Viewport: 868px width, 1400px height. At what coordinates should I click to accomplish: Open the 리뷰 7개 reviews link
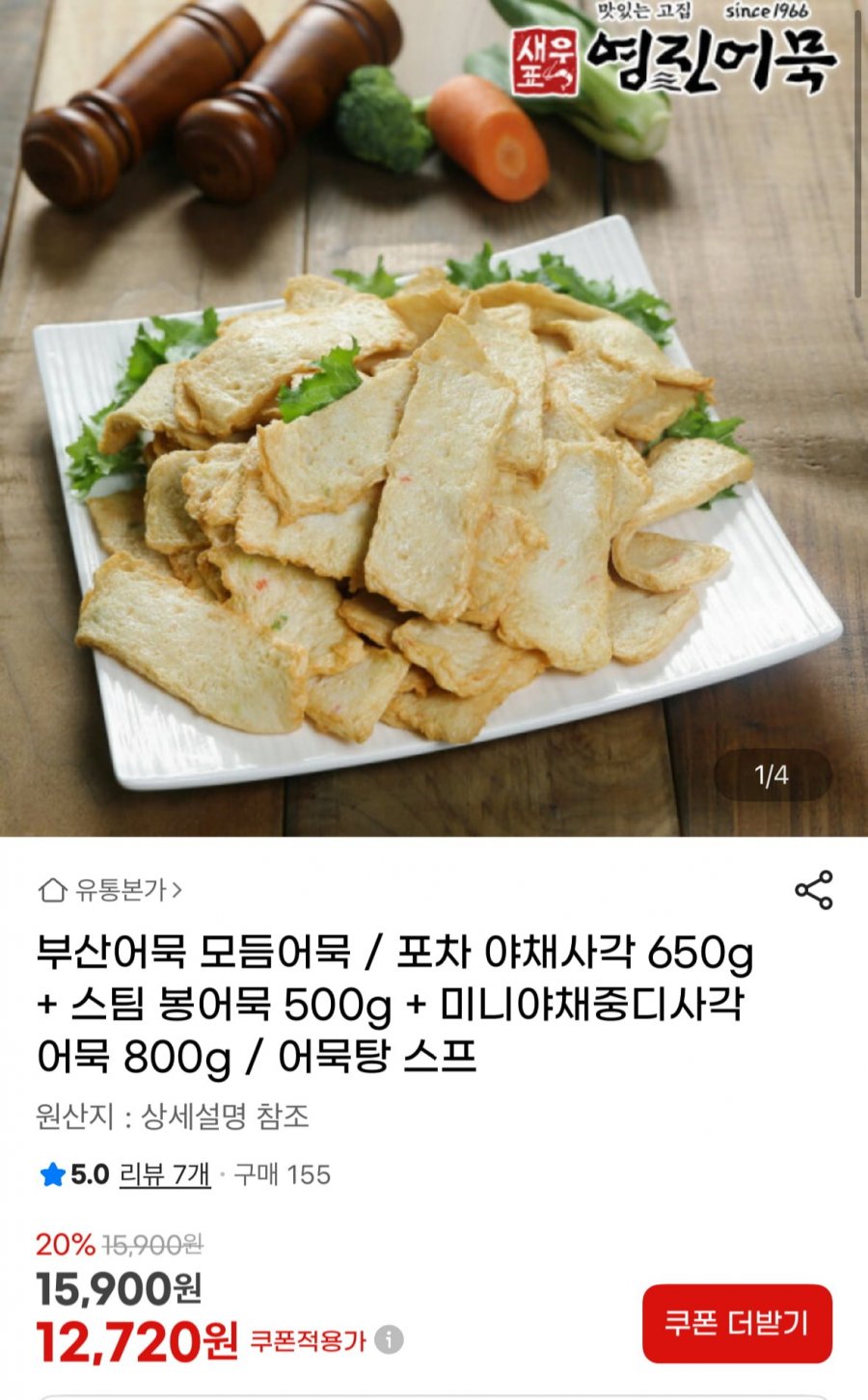pos(165,1174)
